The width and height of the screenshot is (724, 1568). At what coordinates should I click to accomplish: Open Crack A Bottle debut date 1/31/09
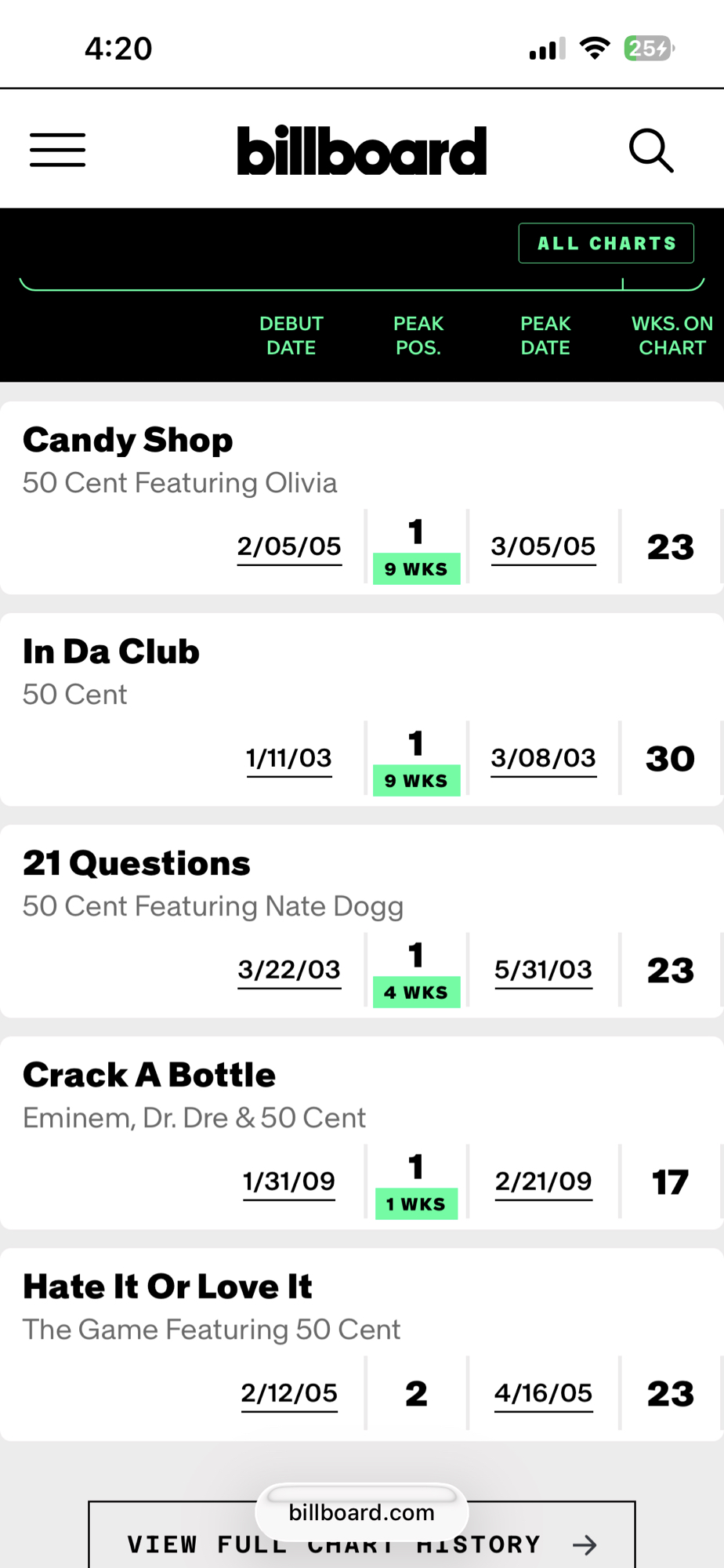click(x=289, y=1181)
